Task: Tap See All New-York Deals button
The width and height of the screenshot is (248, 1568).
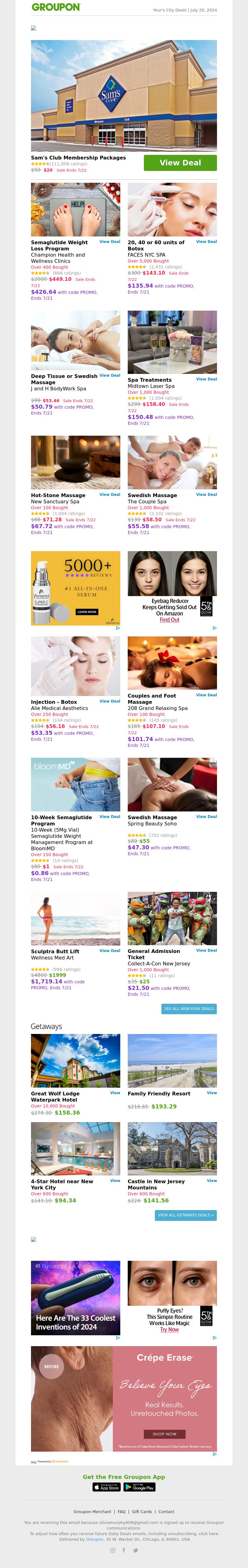Action: tap(189, 1009)
